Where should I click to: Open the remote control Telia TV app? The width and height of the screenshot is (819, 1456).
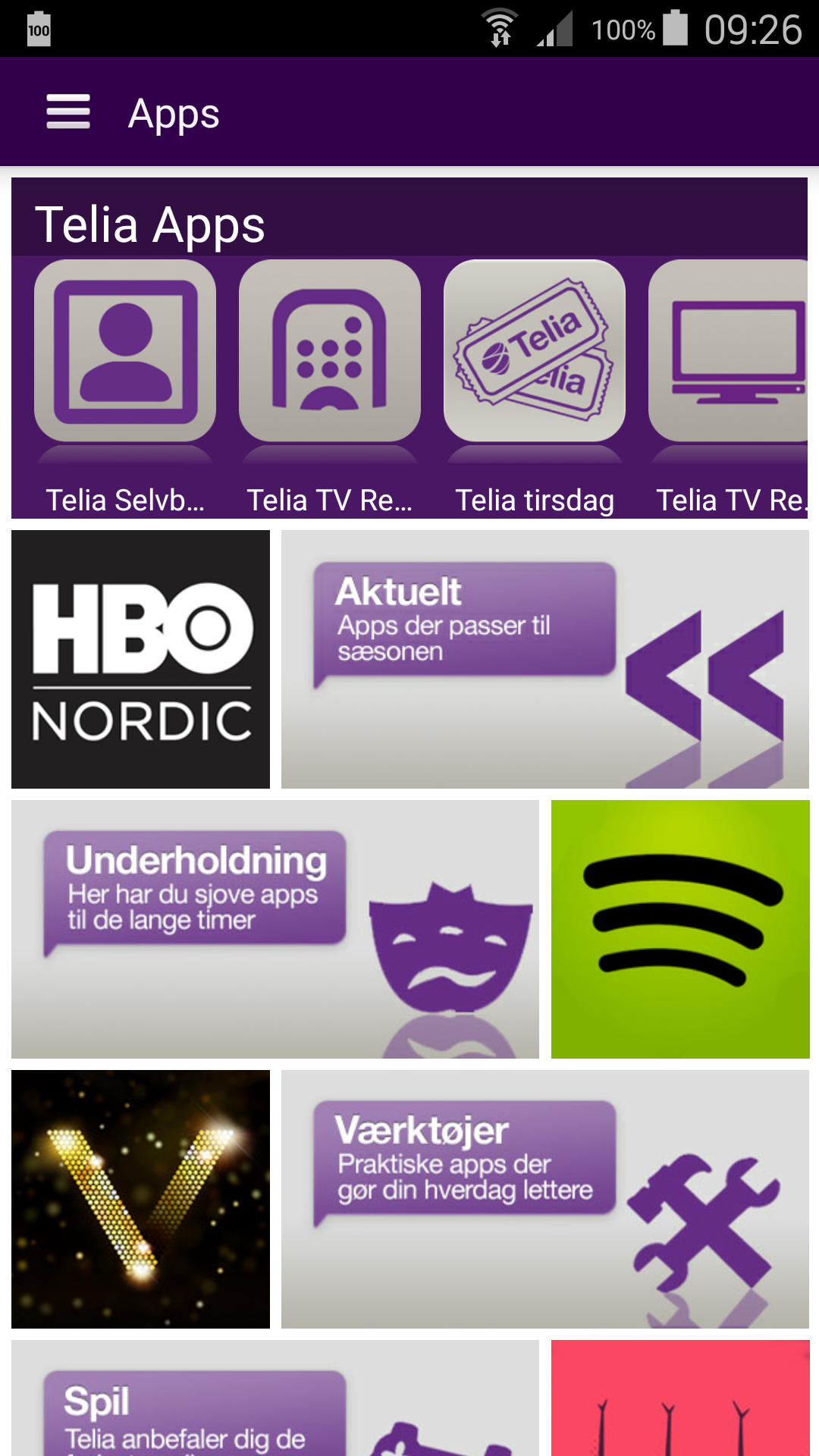coord(330,351)
